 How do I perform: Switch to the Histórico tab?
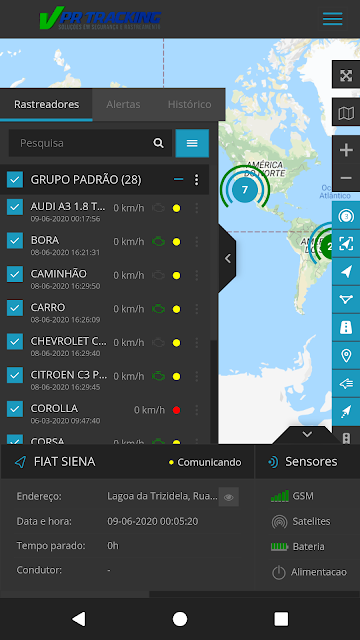pyautogui.click(x=189, y=104)
